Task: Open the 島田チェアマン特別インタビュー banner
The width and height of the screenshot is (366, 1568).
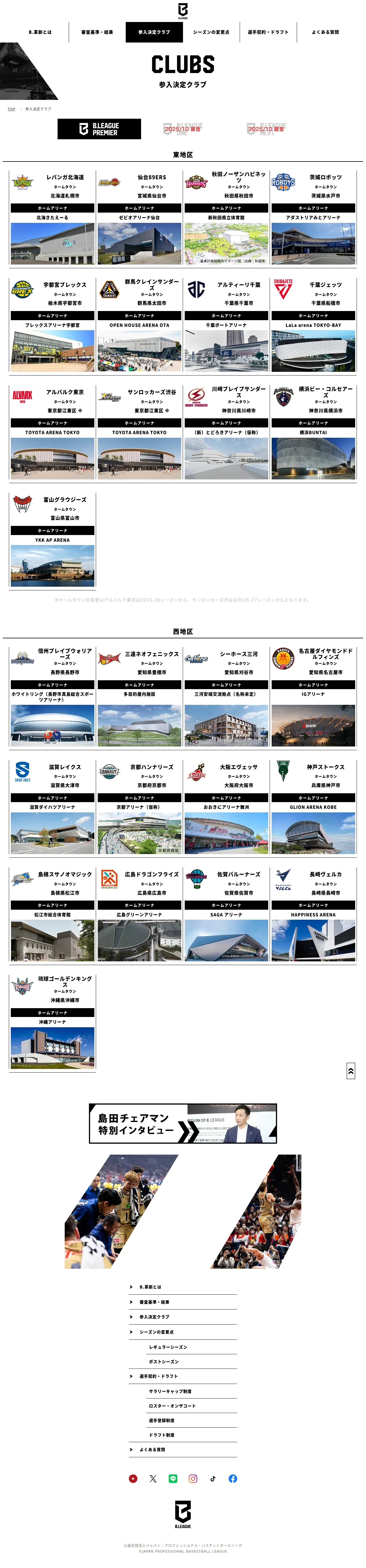Action: [182, 1124]
